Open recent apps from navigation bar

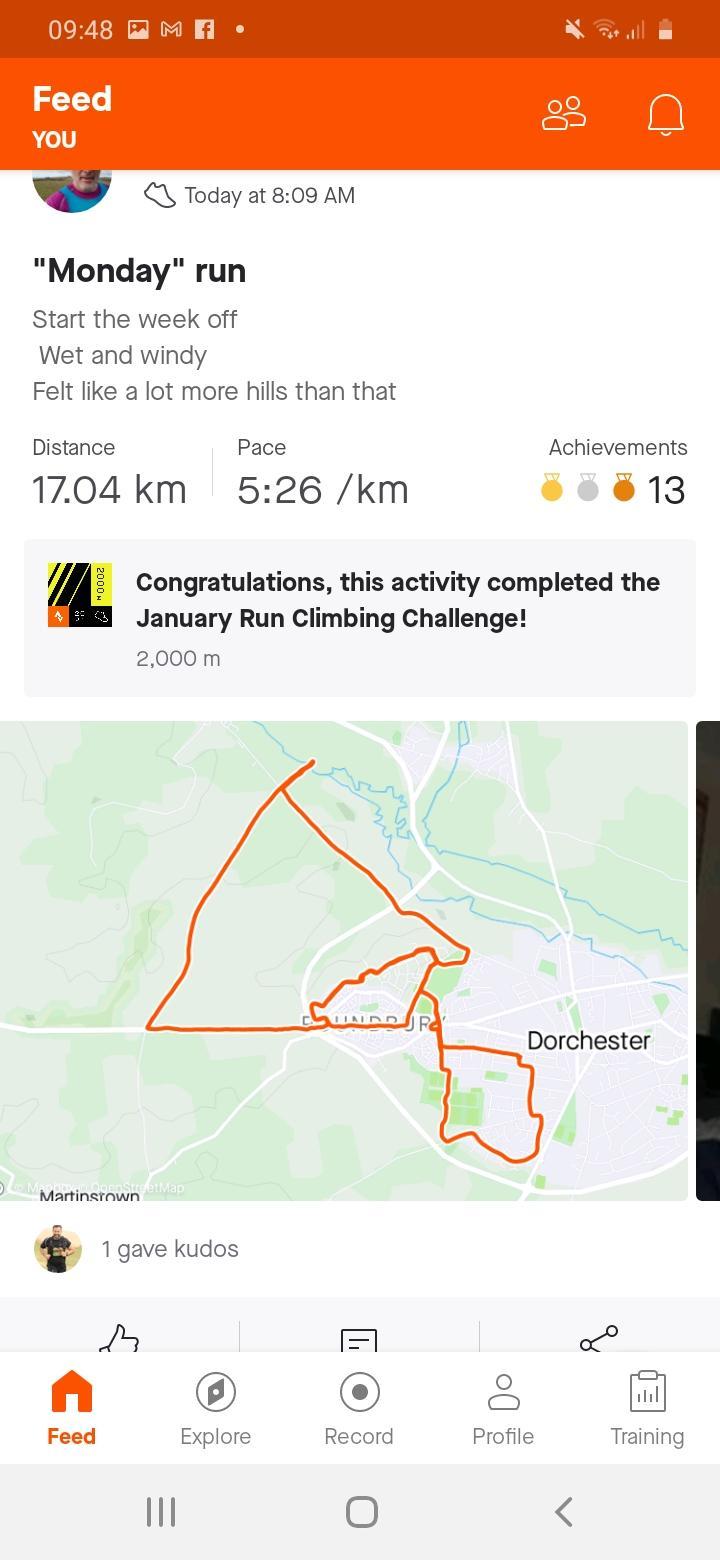[161, 1511]
